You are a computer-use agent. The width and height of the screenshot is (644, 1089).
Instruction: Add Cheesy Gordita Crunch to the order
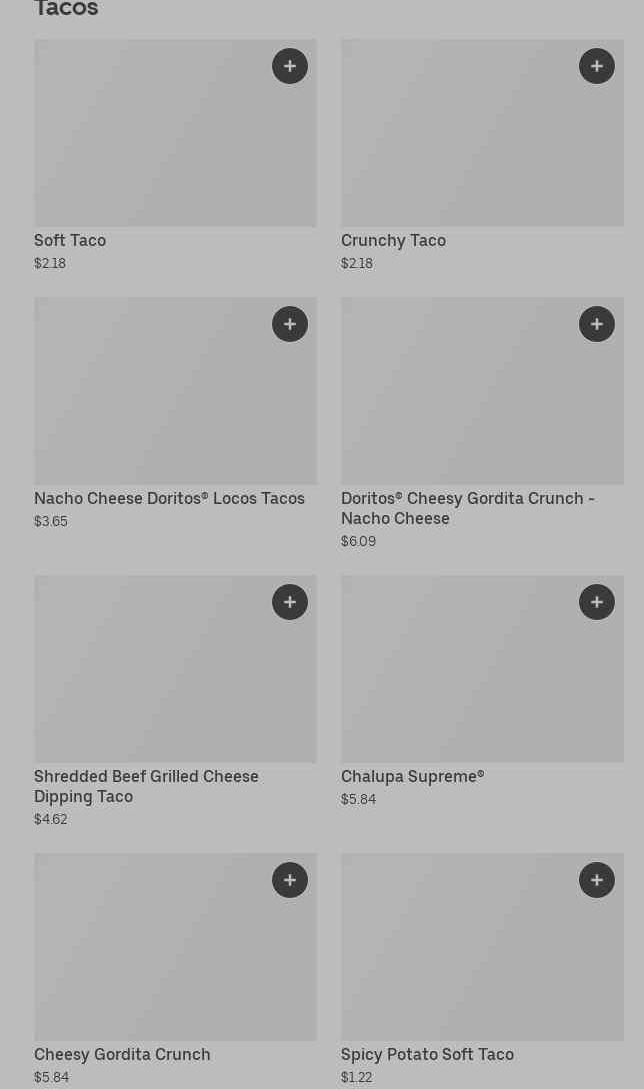pyautogui.click(x=290, y=880)
